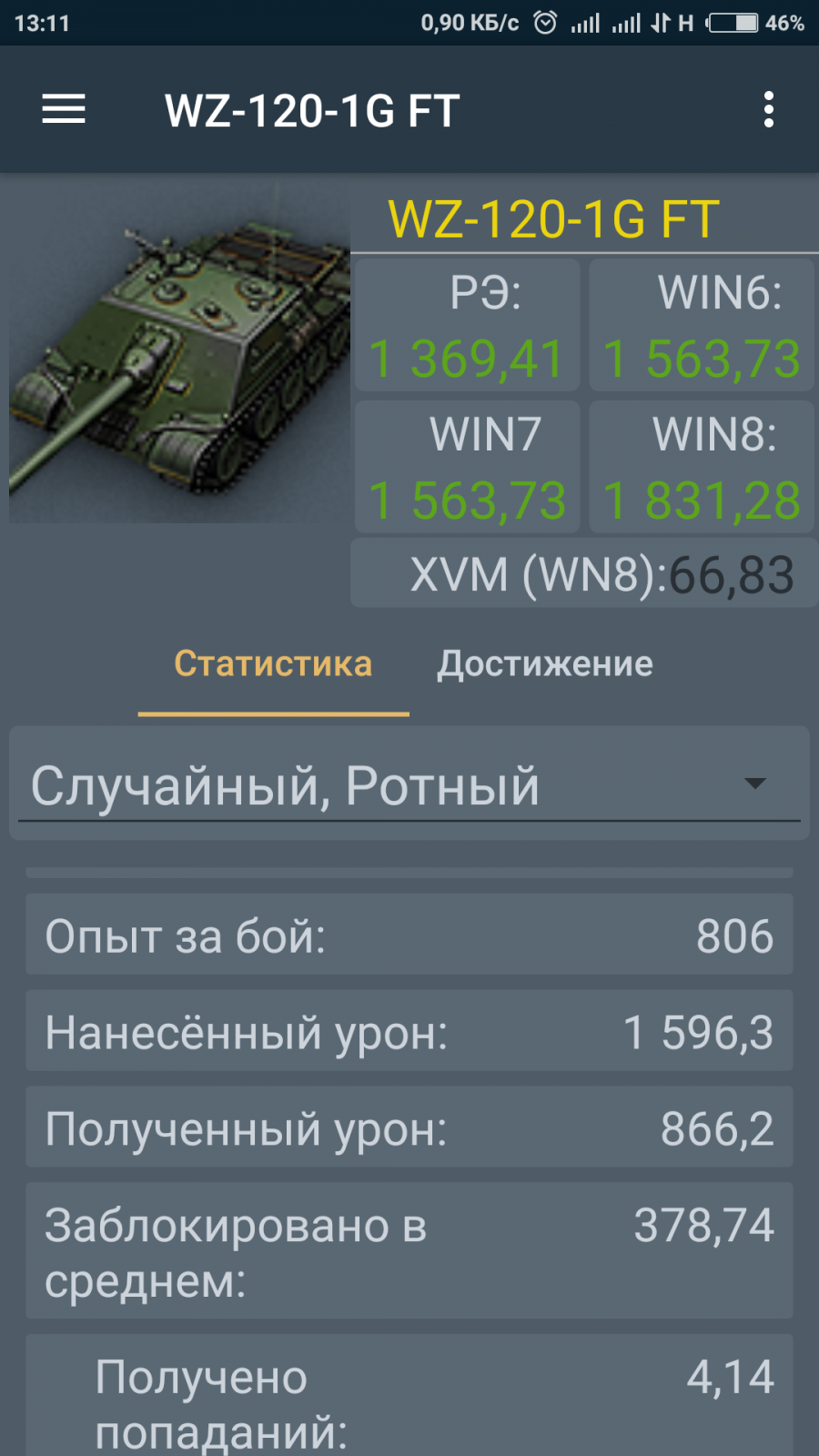Viewport: 819px width, 1456px height.
Task: Expand the Случайный, Ротный battle type dropdown
Action: (x=409, y=784)
